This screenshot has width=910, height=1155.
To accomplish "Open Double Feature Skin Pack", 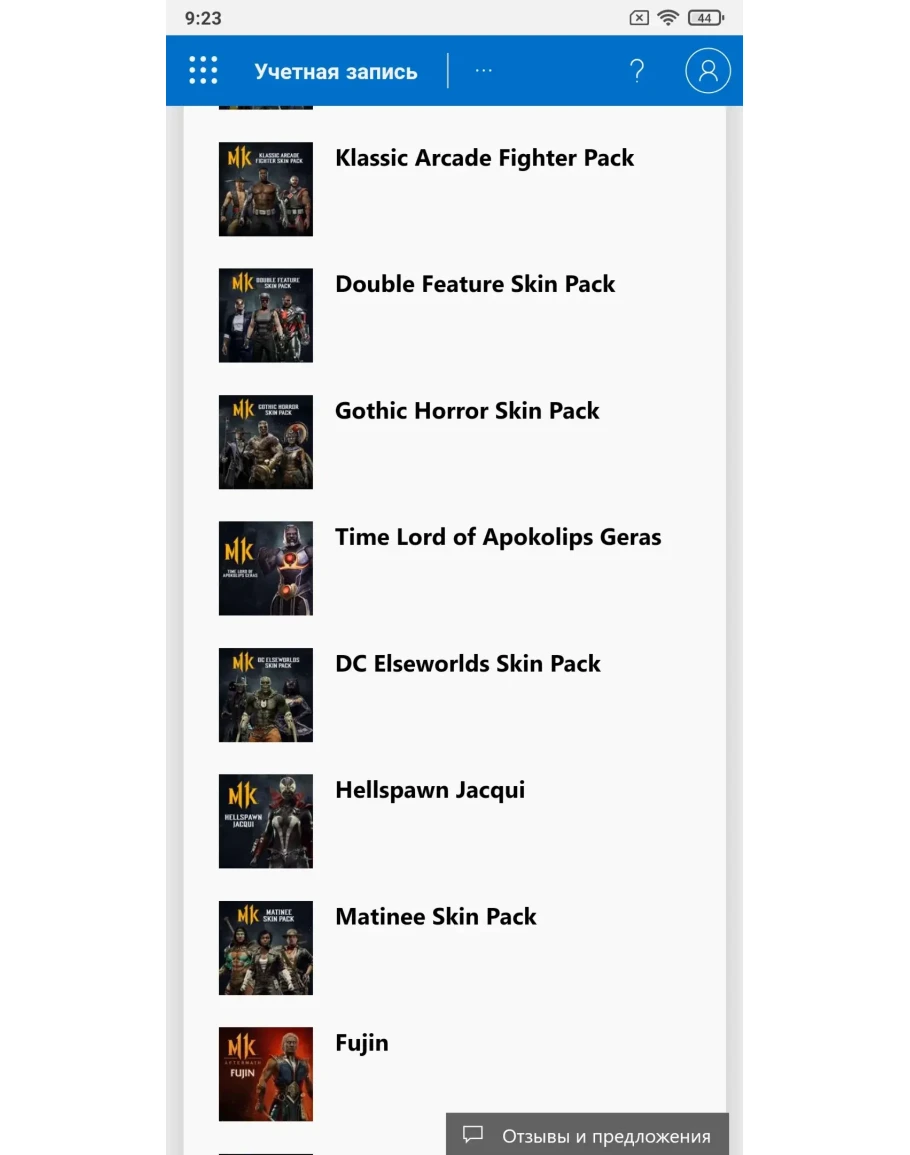I will [475, 284].
